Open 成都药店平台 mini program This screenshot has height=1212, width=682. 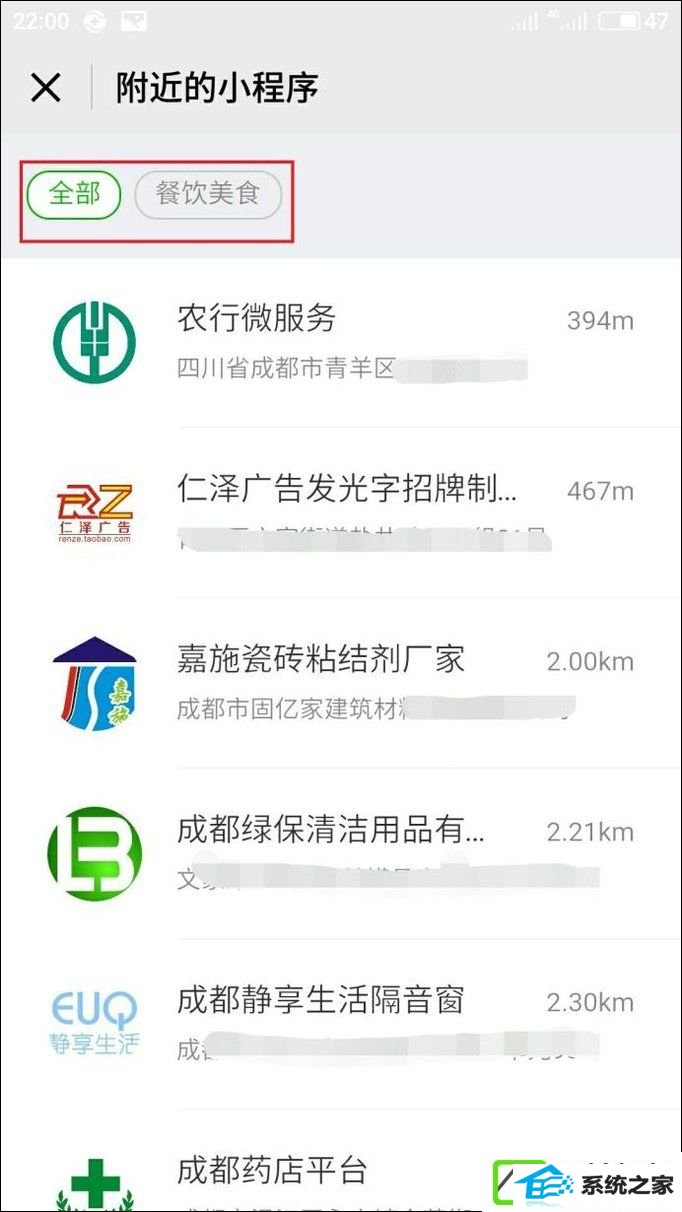(341, 1161)
